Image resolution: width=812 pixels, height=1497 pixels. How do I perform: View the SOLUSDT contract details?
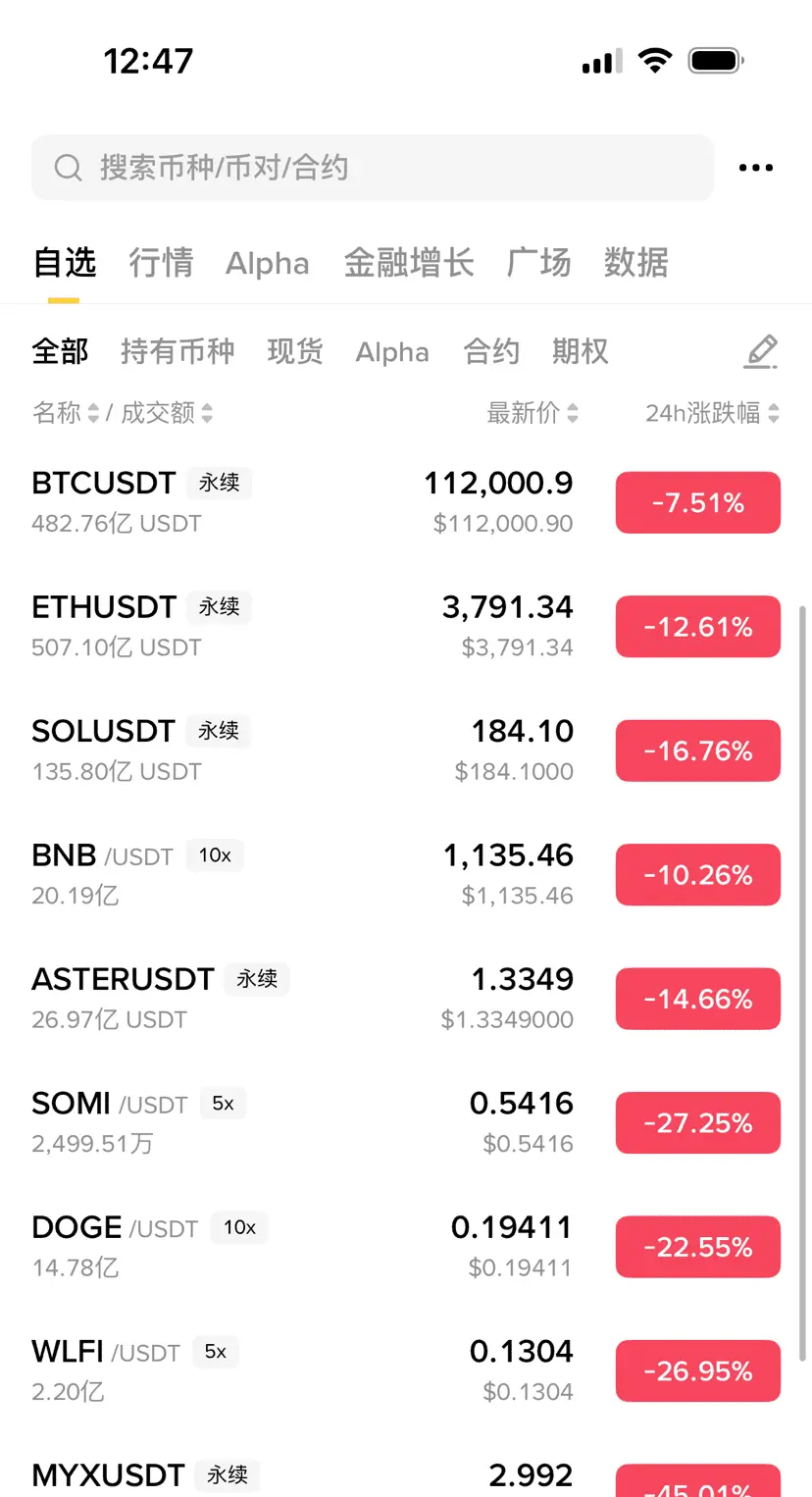294,750
